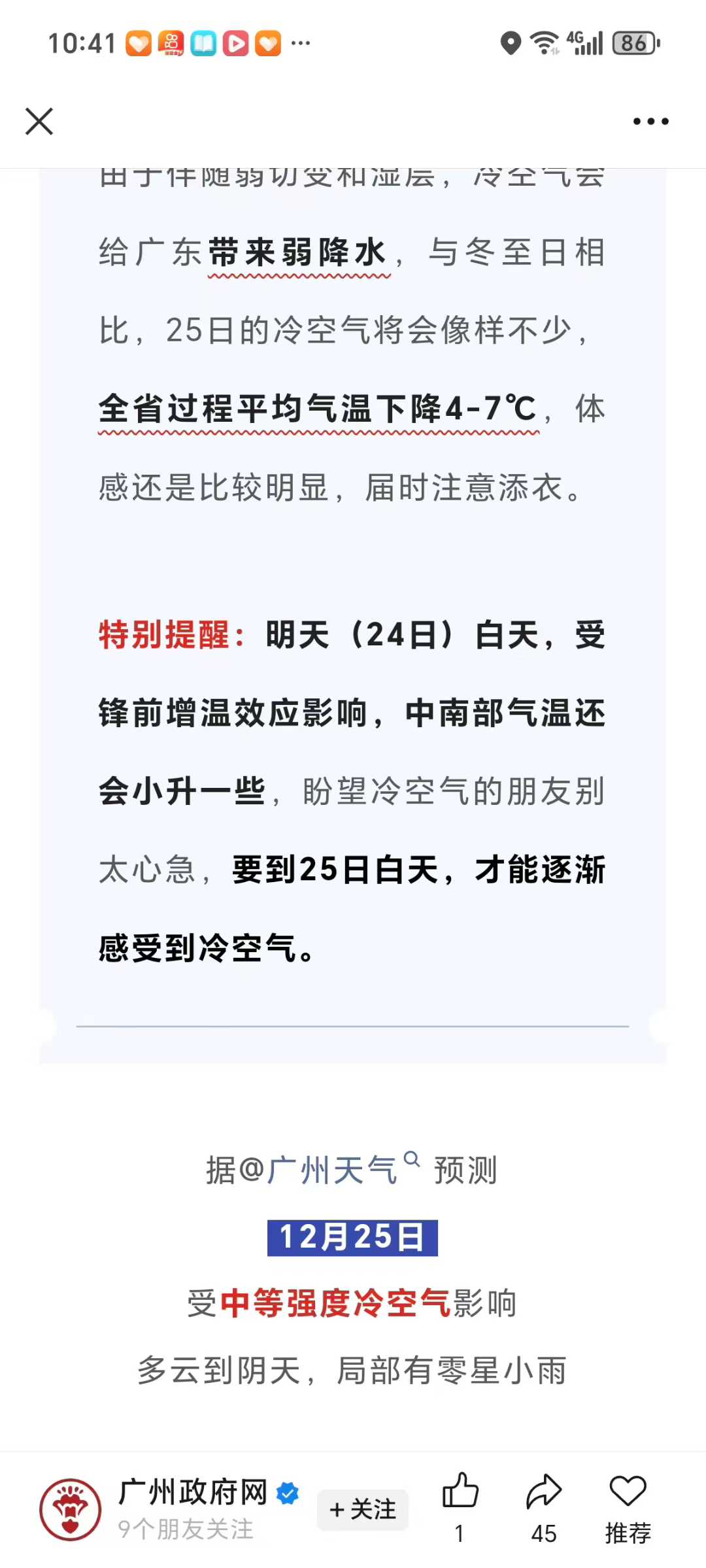
Task: Follow 广州政府网 with the 关注 button
Action: pos(363,1510)
